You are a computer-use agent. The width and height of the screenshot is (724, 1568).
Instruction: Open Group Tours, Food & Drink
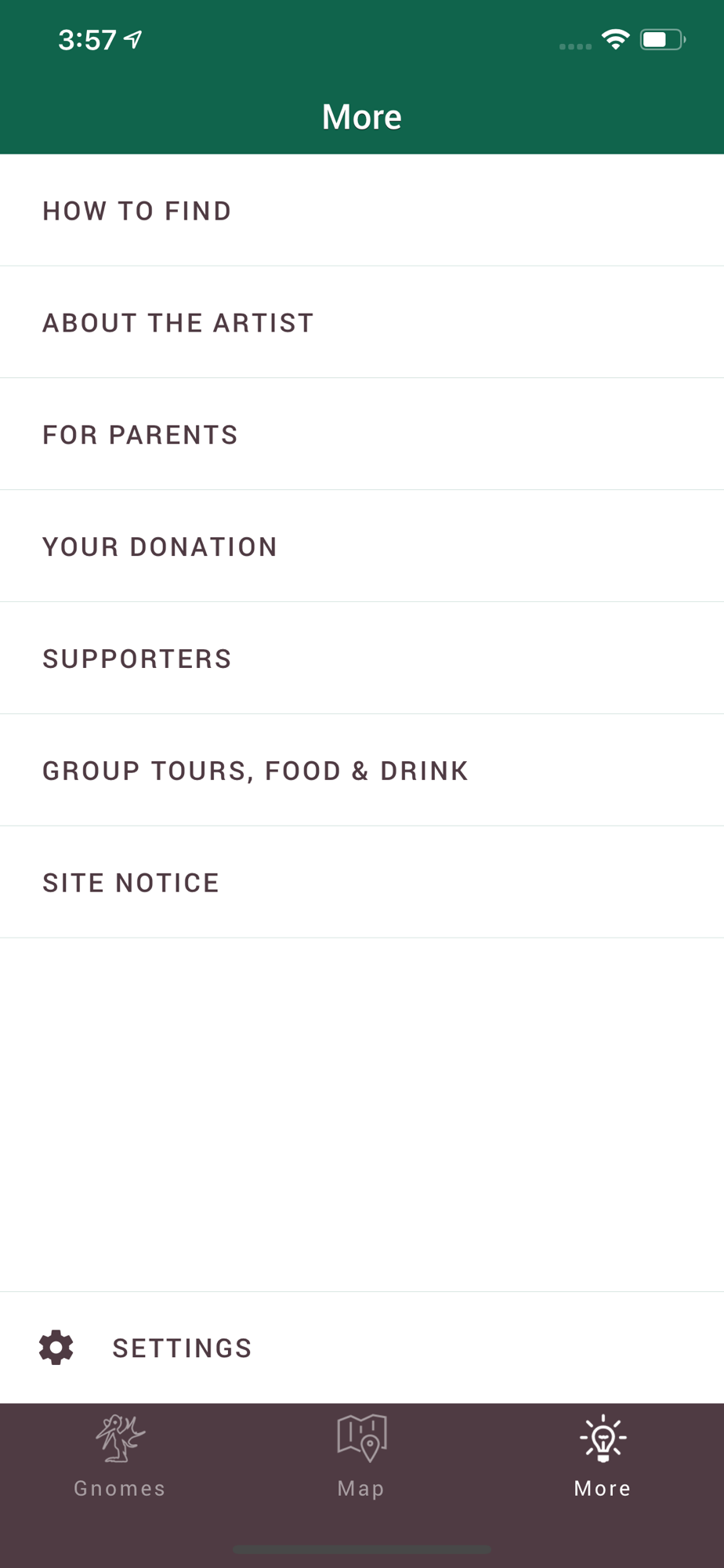tap(362, 771)
